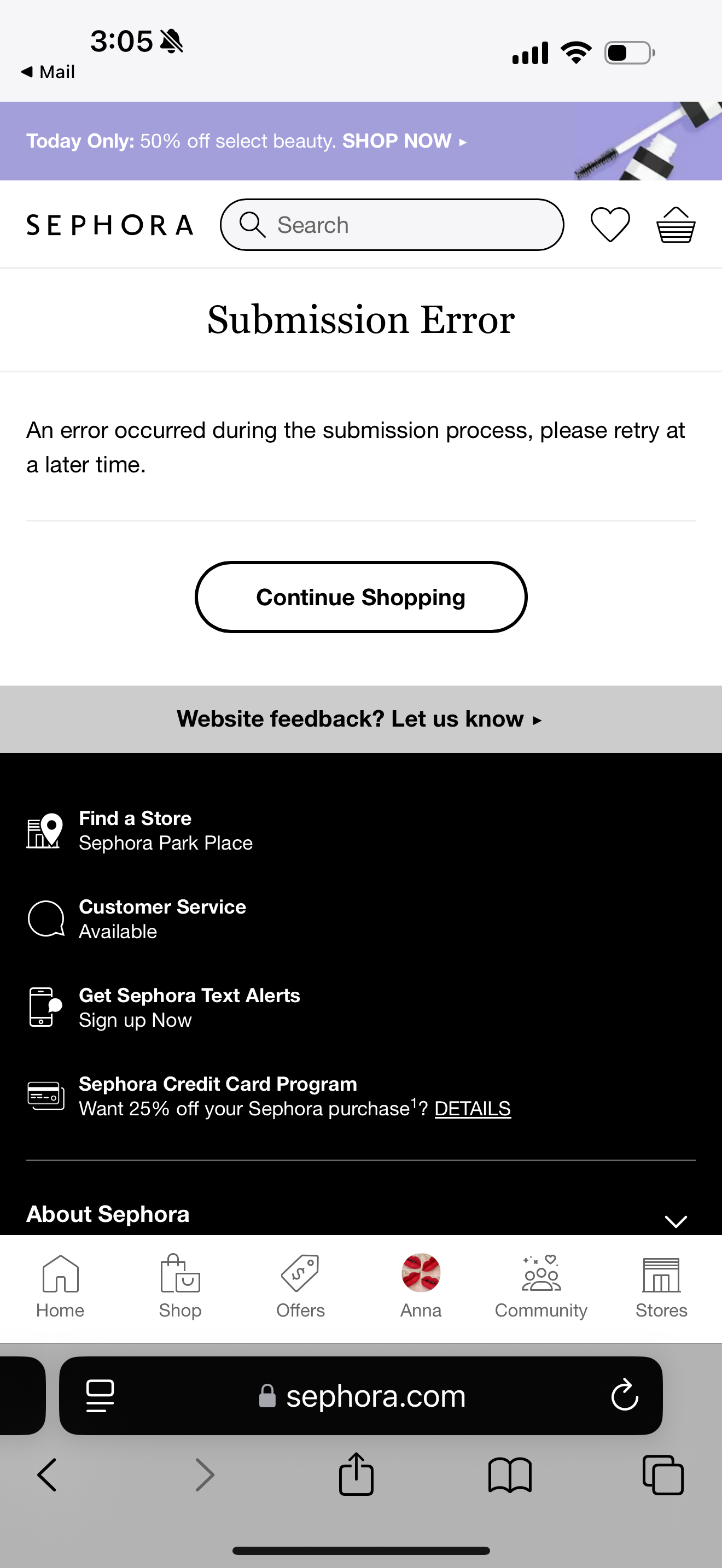Screen dimensions: 722x1568
Task: Open Anna's profile tab
Action: tap(421, 1287)
